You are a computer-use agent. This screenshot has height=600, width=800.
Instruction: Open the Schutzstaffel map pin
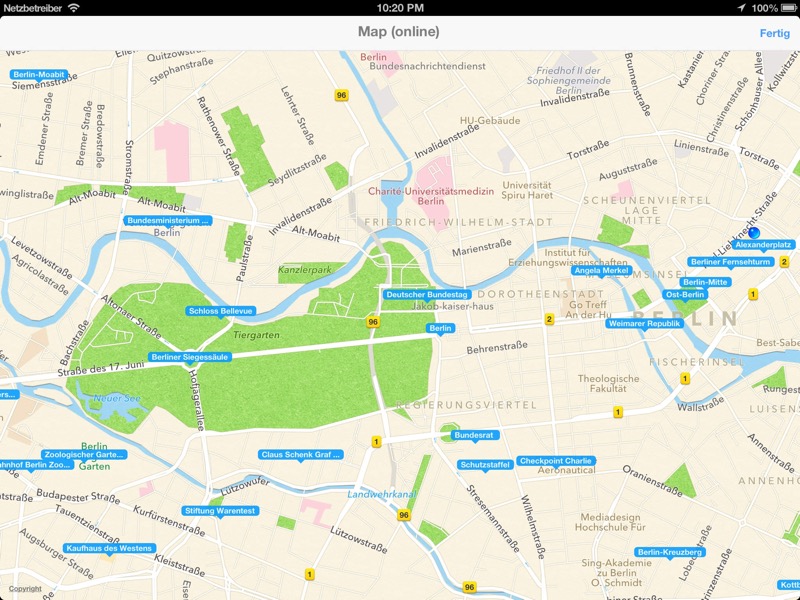[485, 465]
